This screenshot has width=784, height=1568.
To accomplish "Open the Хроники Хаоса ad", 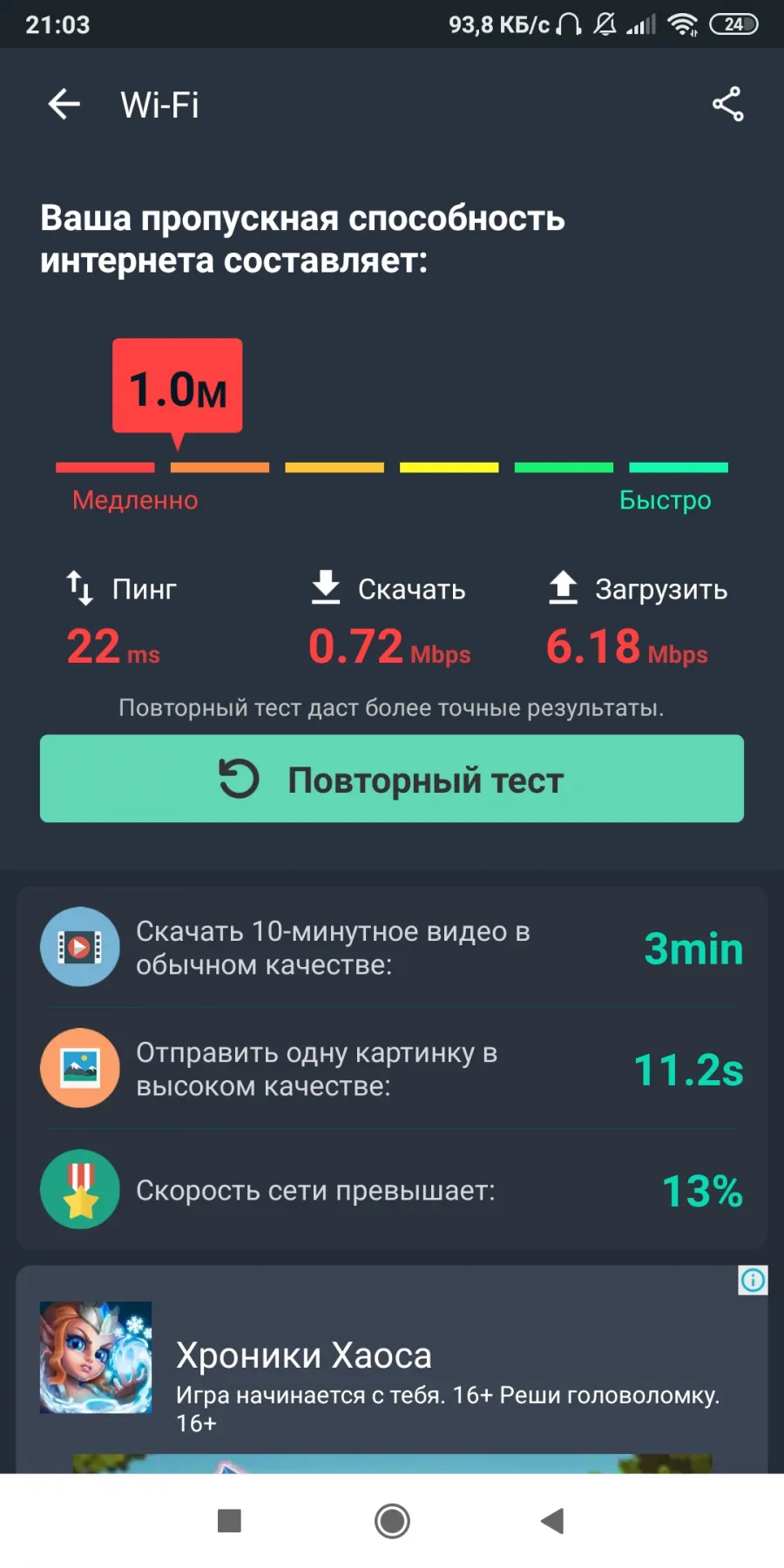I will [x=392, y=1369].
